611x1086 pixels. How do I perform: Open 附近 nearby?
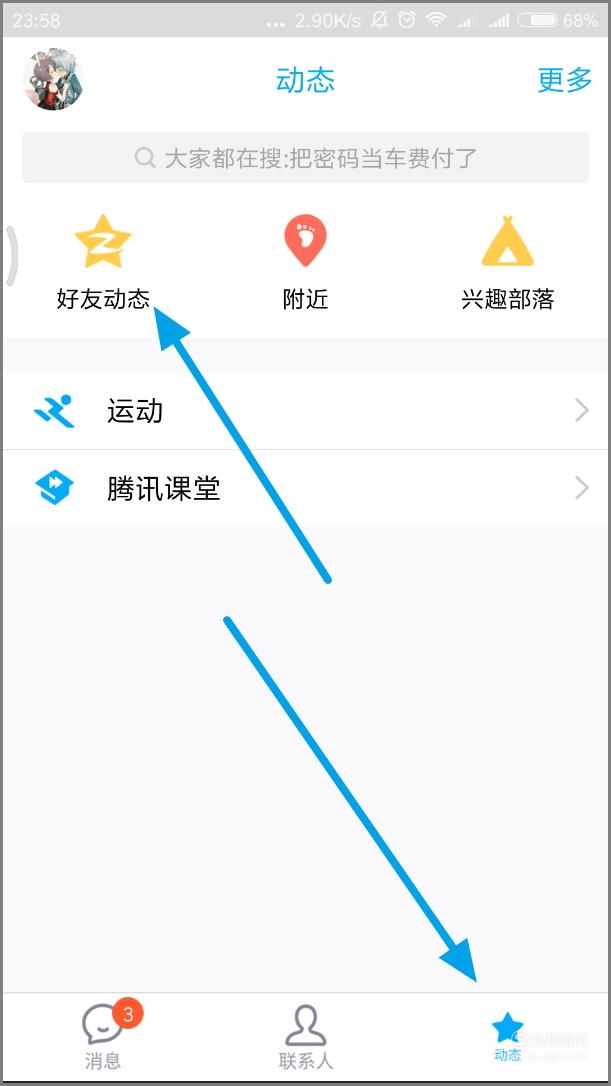pyautogui.click(x=305, y=262)
